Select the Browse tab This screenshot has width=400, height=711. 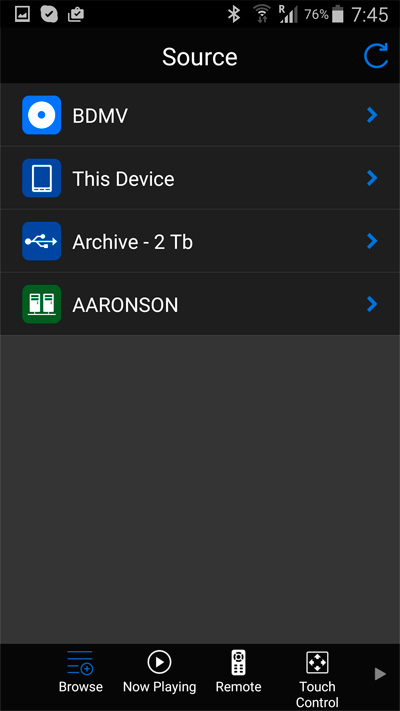click(x=81, y=672)
